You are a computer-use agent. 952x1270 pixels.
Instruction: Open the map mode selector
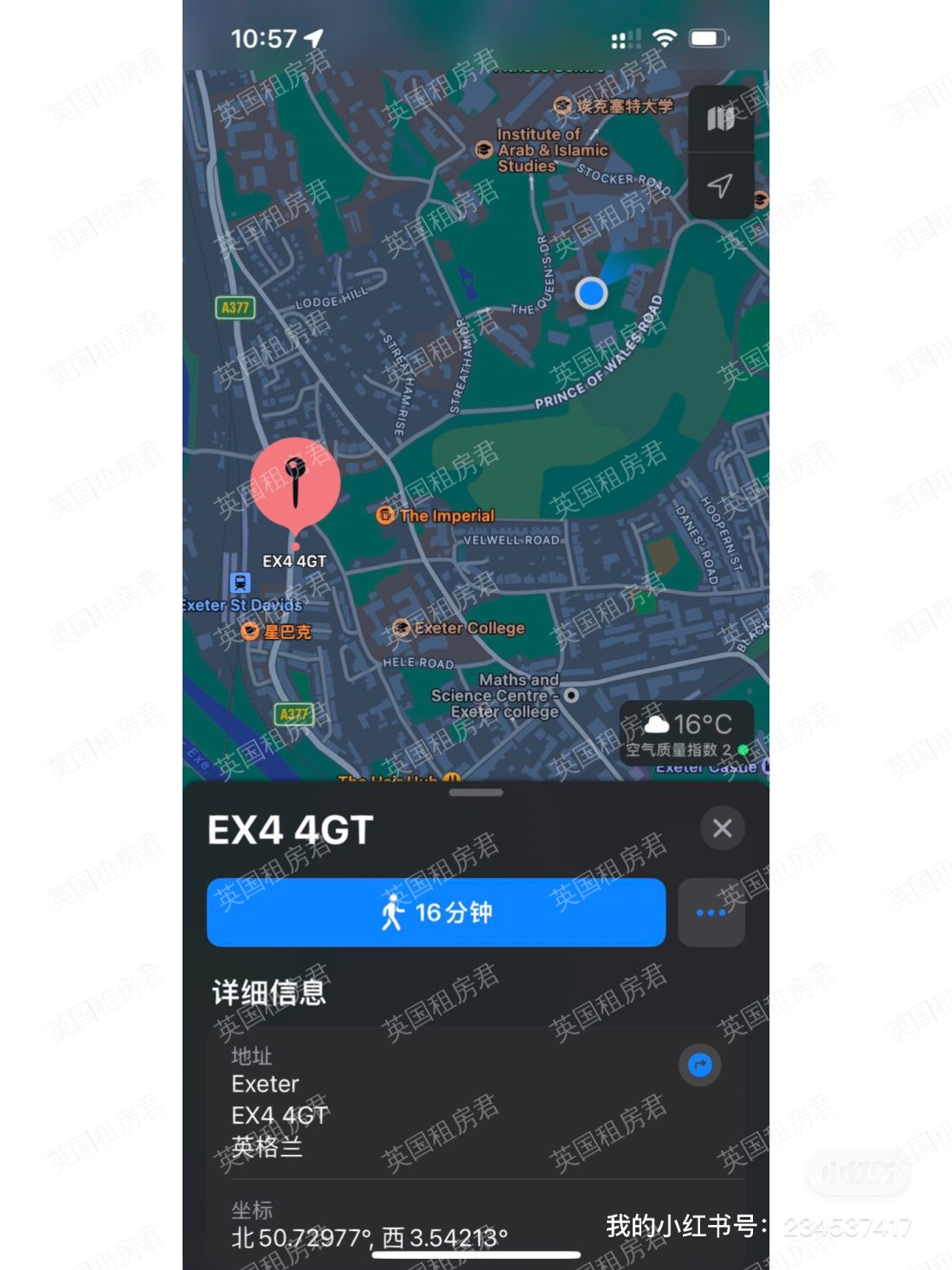click(x=720, y=119)
